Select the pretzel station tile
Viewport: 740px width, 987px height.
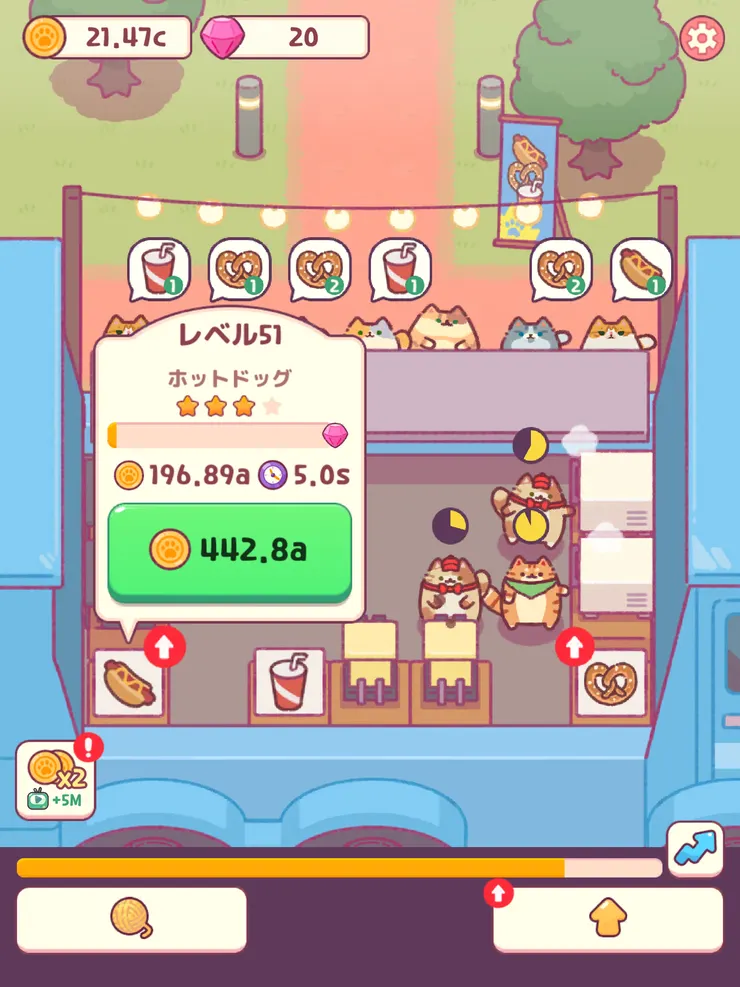(x=610, y=683)
